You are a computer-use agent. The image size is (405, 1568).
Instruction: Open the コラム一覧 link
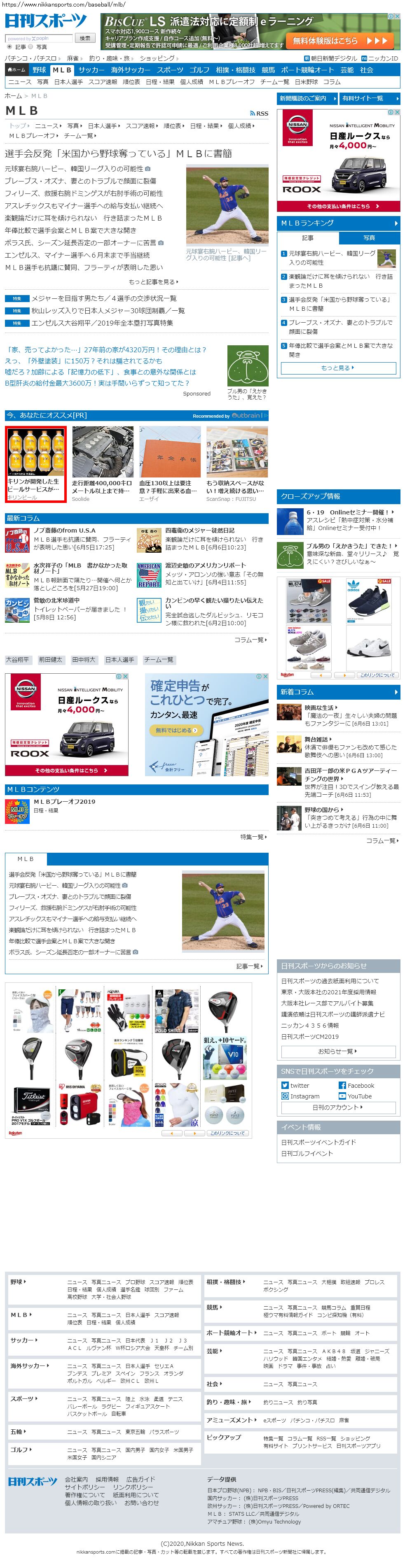pyautogui.click(x=250, y=640)
